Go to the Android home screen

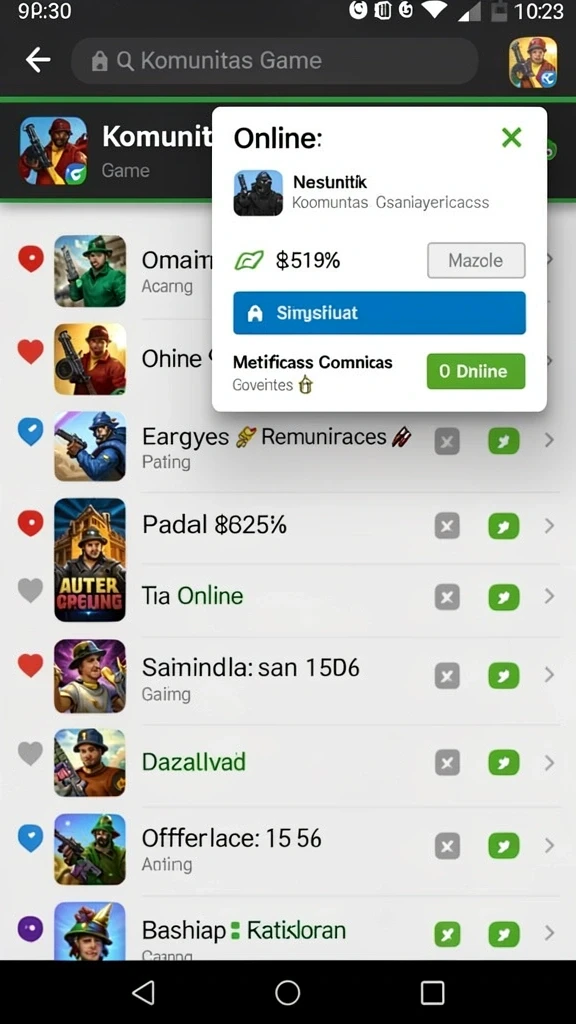tap(287, 993)
